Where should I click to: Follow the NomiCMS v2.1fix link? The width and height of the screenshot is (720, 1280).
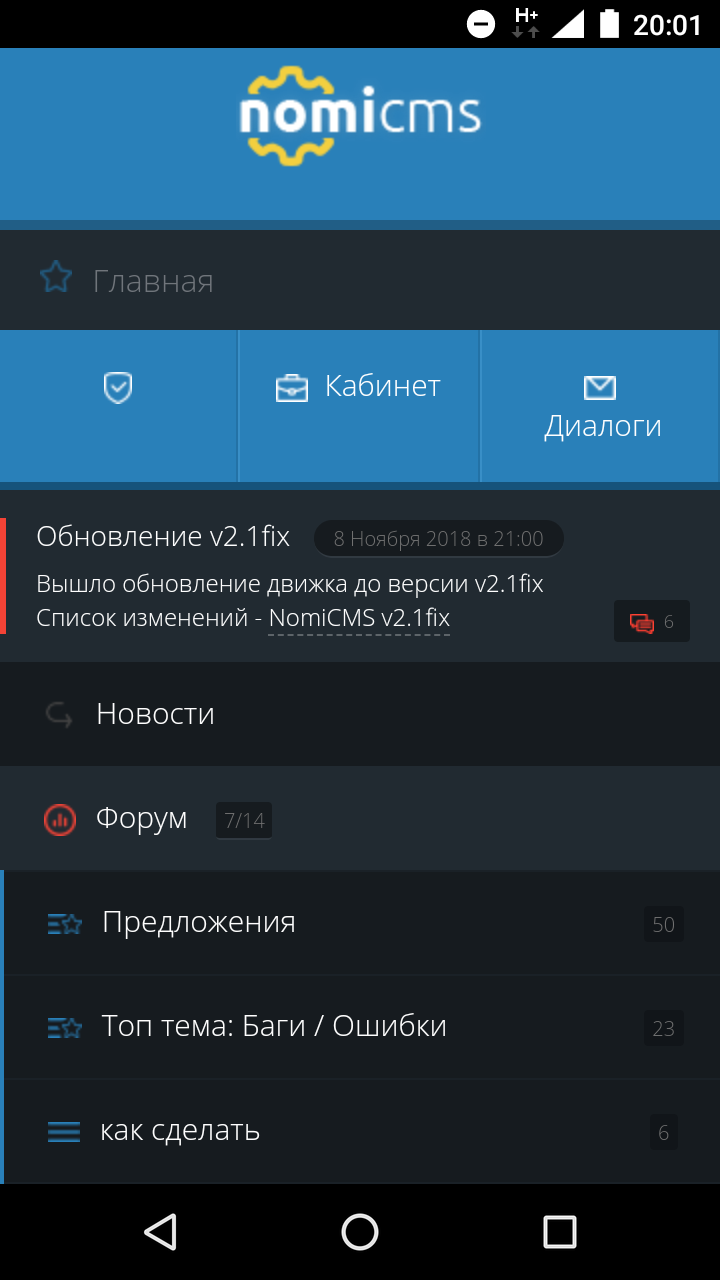click(x=359, y=618)
